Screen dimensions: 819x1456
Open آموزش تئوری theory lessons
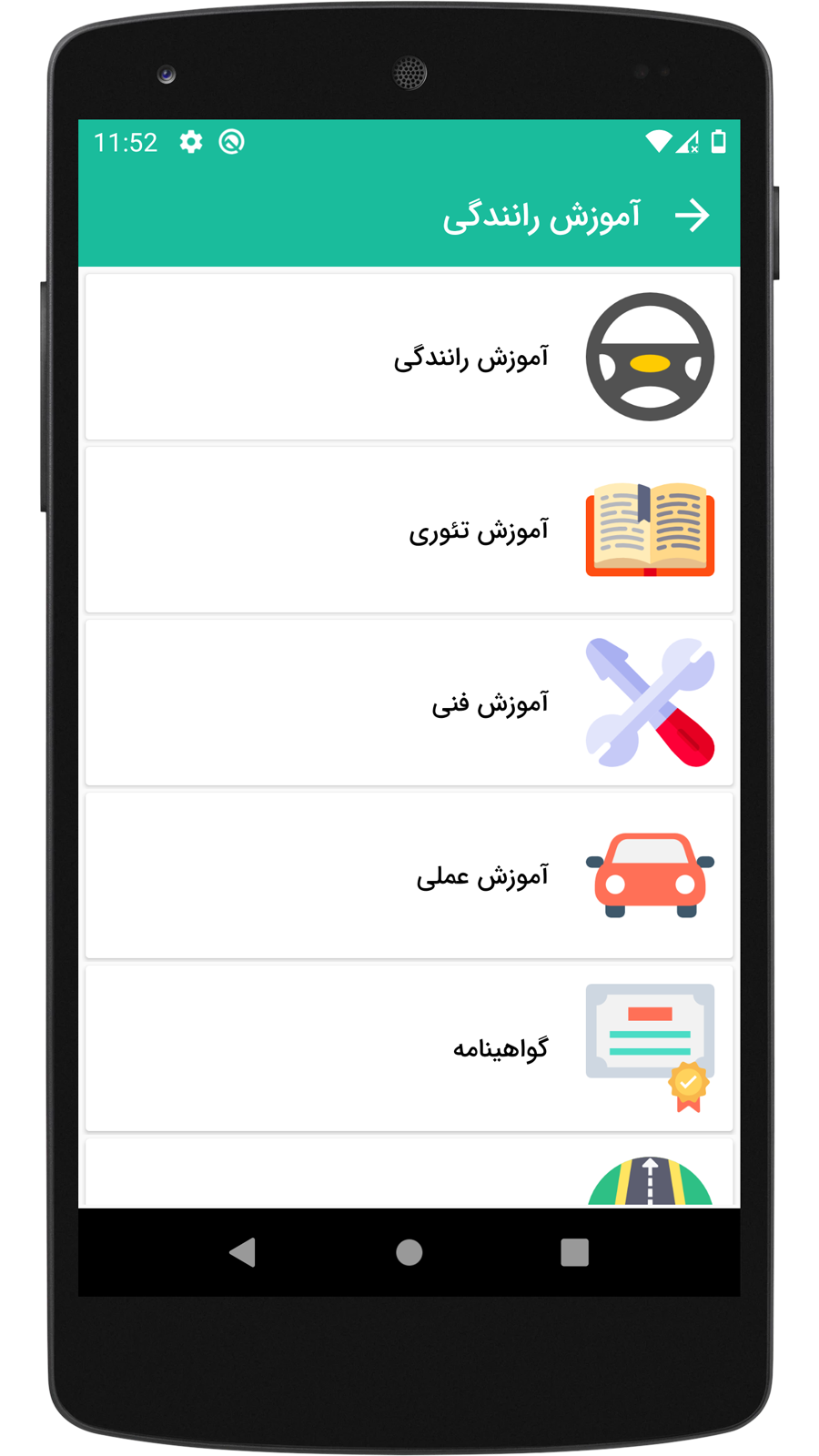coord(409,530)
